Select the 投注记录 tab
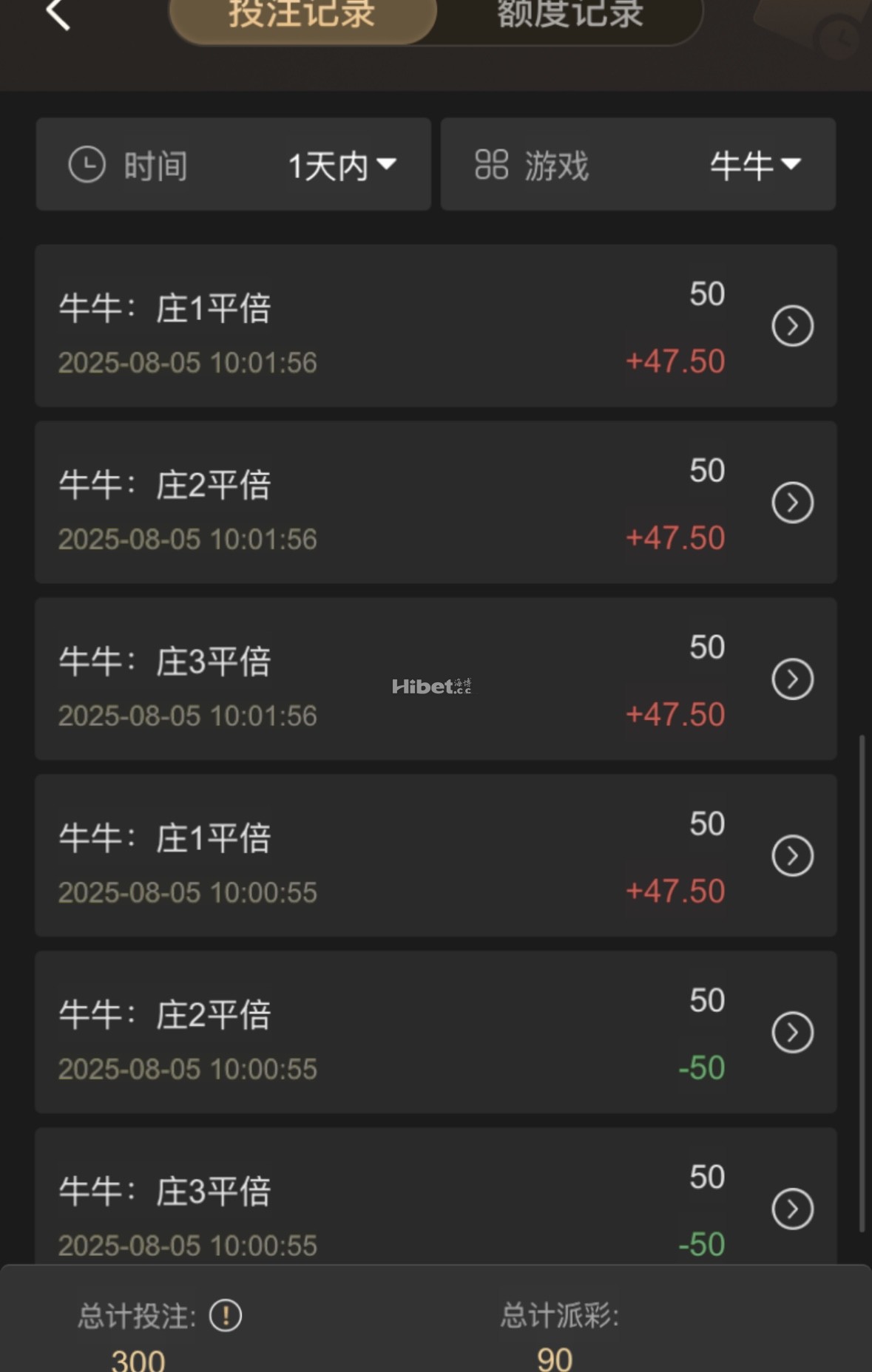 [x=302, y=15]
